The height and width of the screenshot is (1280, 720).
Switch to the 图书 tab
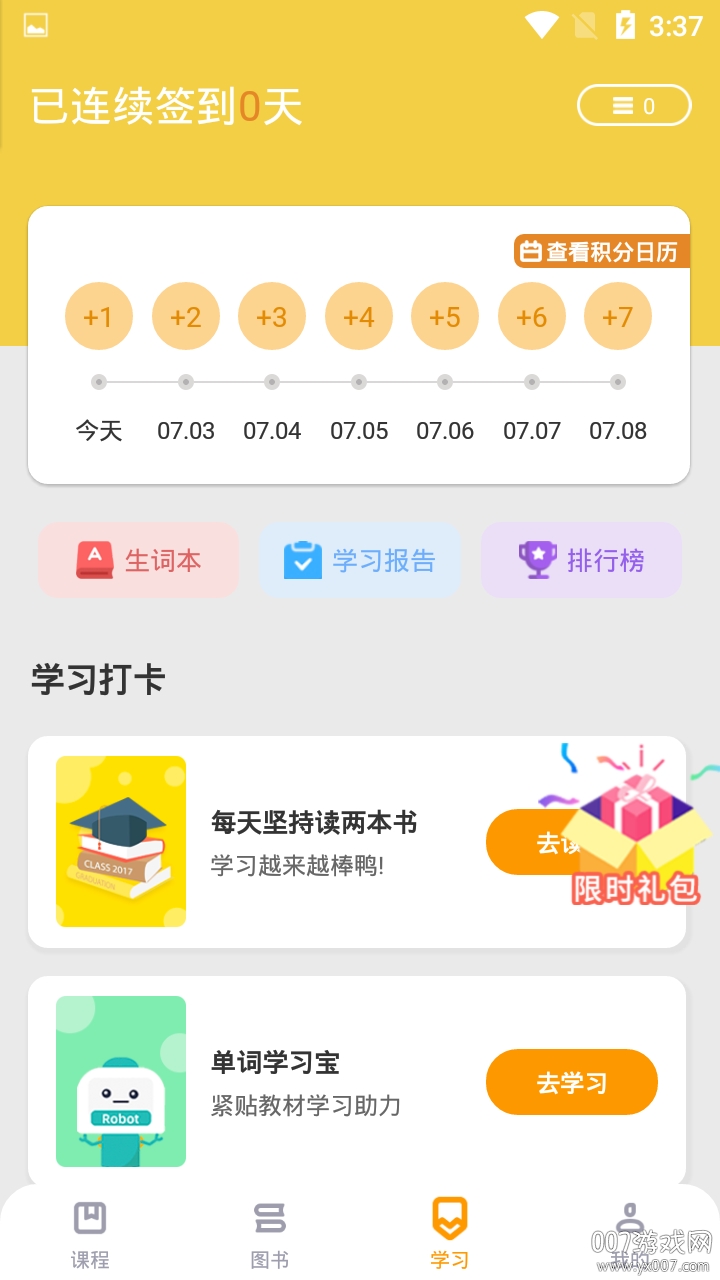coord(269,1234)
